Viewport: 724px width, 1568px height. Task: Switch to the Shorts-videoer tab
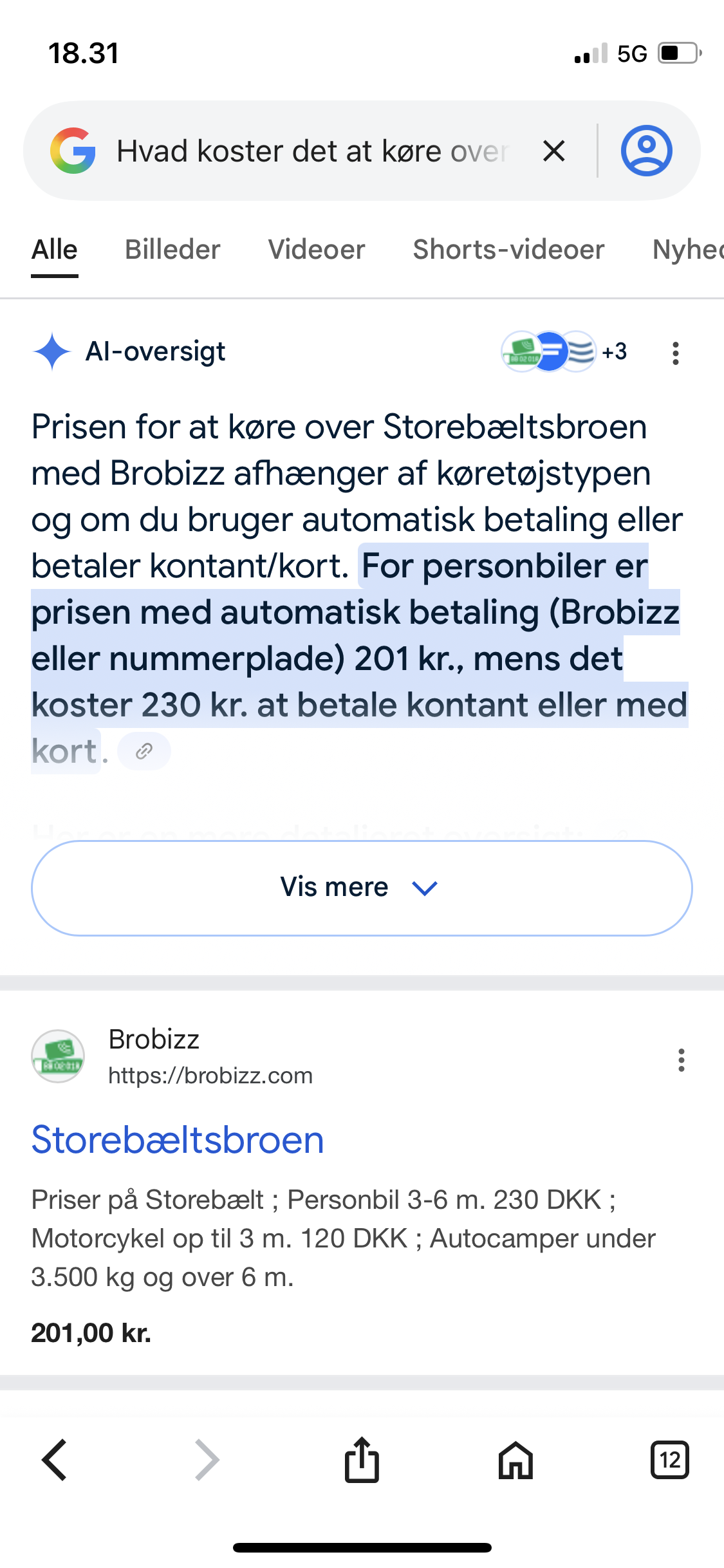click(x=508, y=250)
